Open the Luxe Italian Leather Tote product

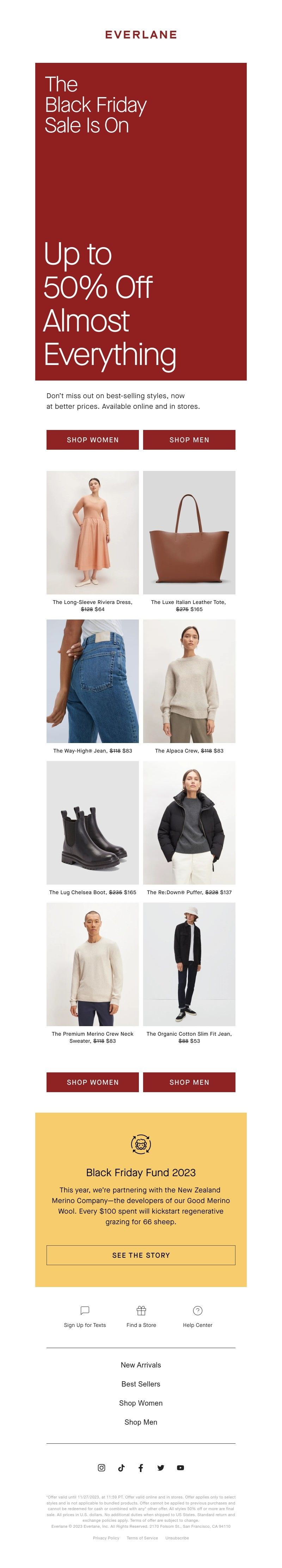[x=189, y=533]
